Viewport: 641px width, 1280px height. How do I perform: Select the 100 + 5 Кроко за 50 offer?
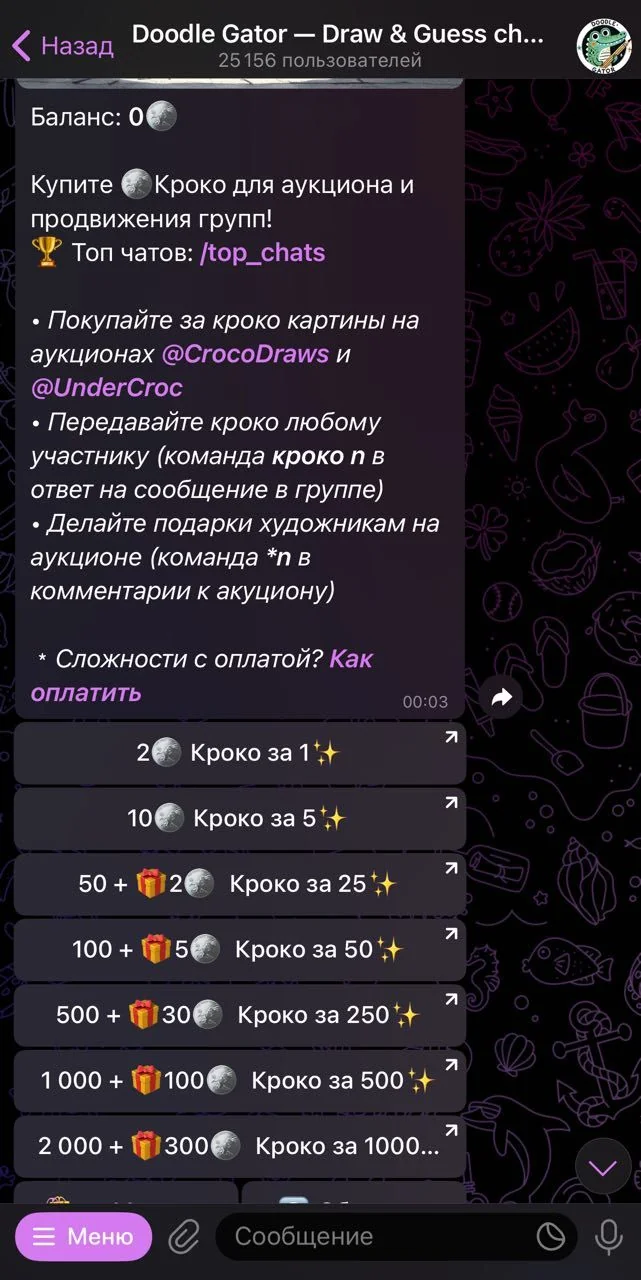(240, 949)
